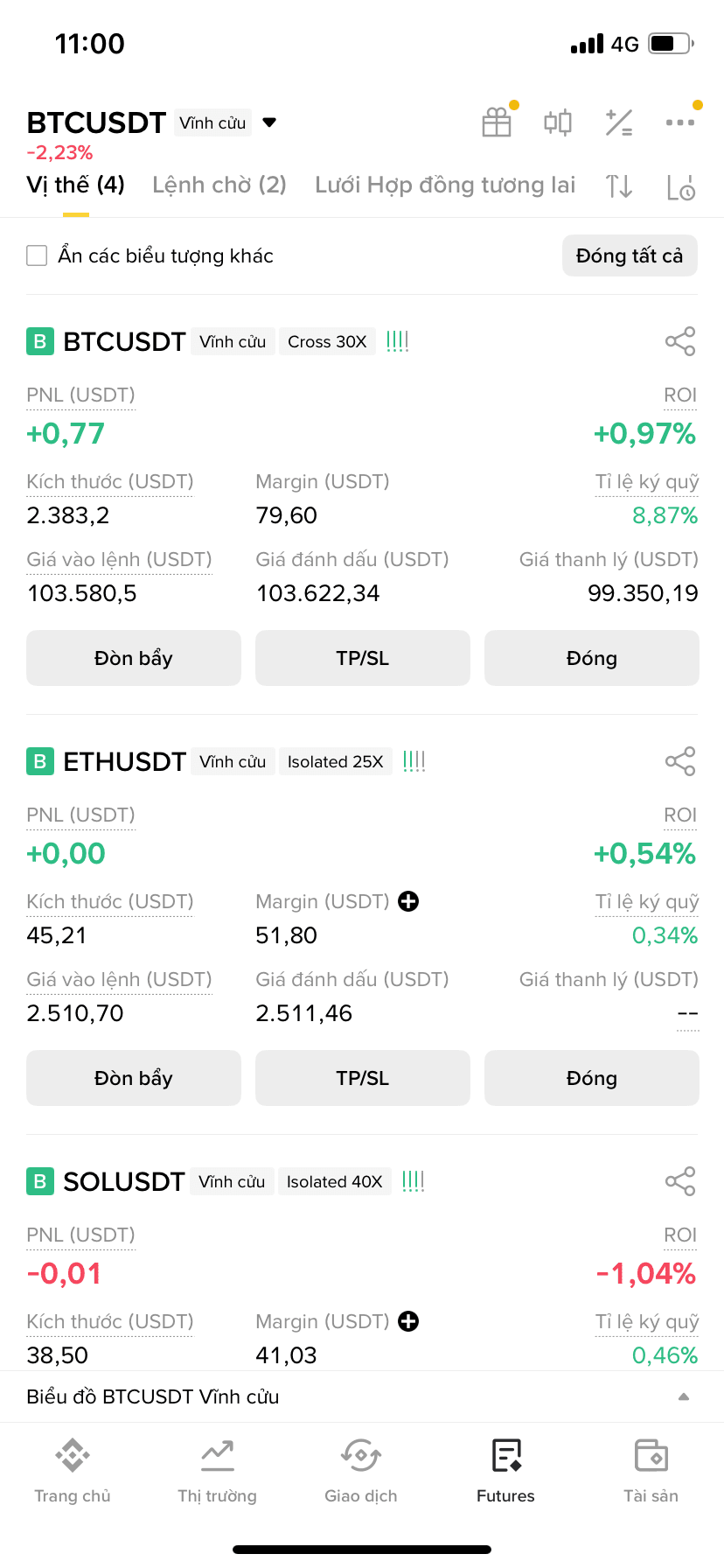This screenshot has height=1568, width=724.
Task: Open the Tài sản tab
Action: (x=651, y=1470)
